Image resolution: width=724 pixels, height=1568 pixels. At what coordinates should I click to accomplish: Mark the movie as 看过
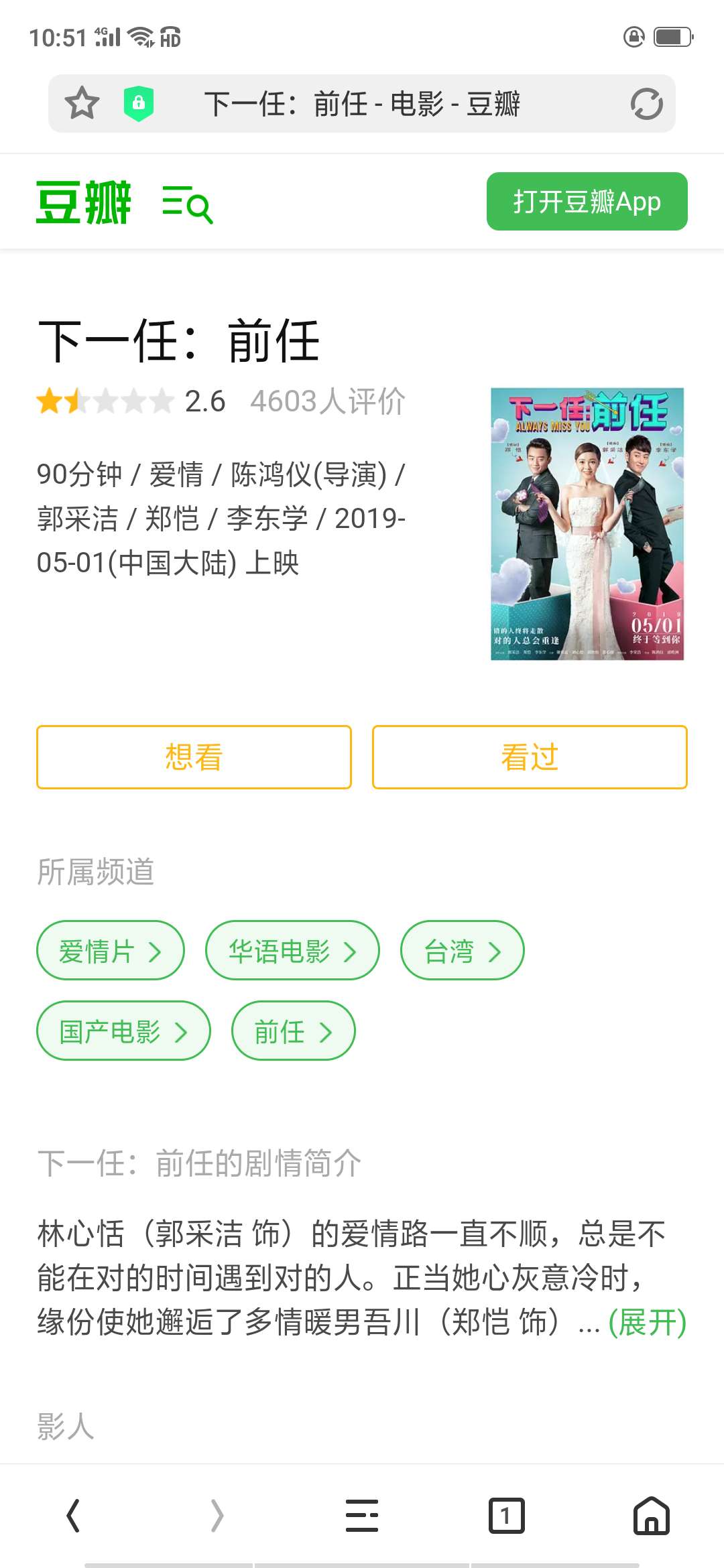(x=530, y=757)
